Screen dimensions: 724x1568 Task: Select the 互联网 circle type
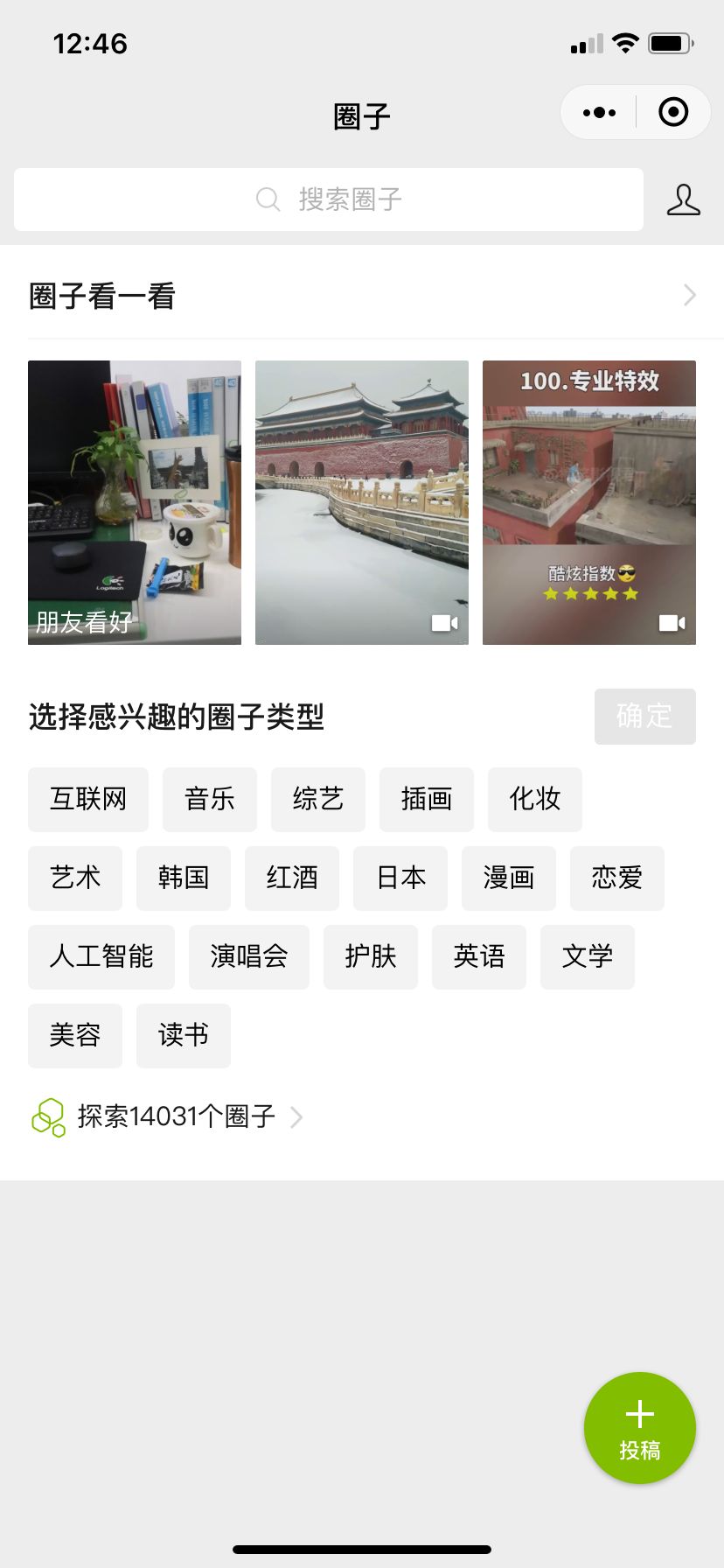tap(88, 800)
